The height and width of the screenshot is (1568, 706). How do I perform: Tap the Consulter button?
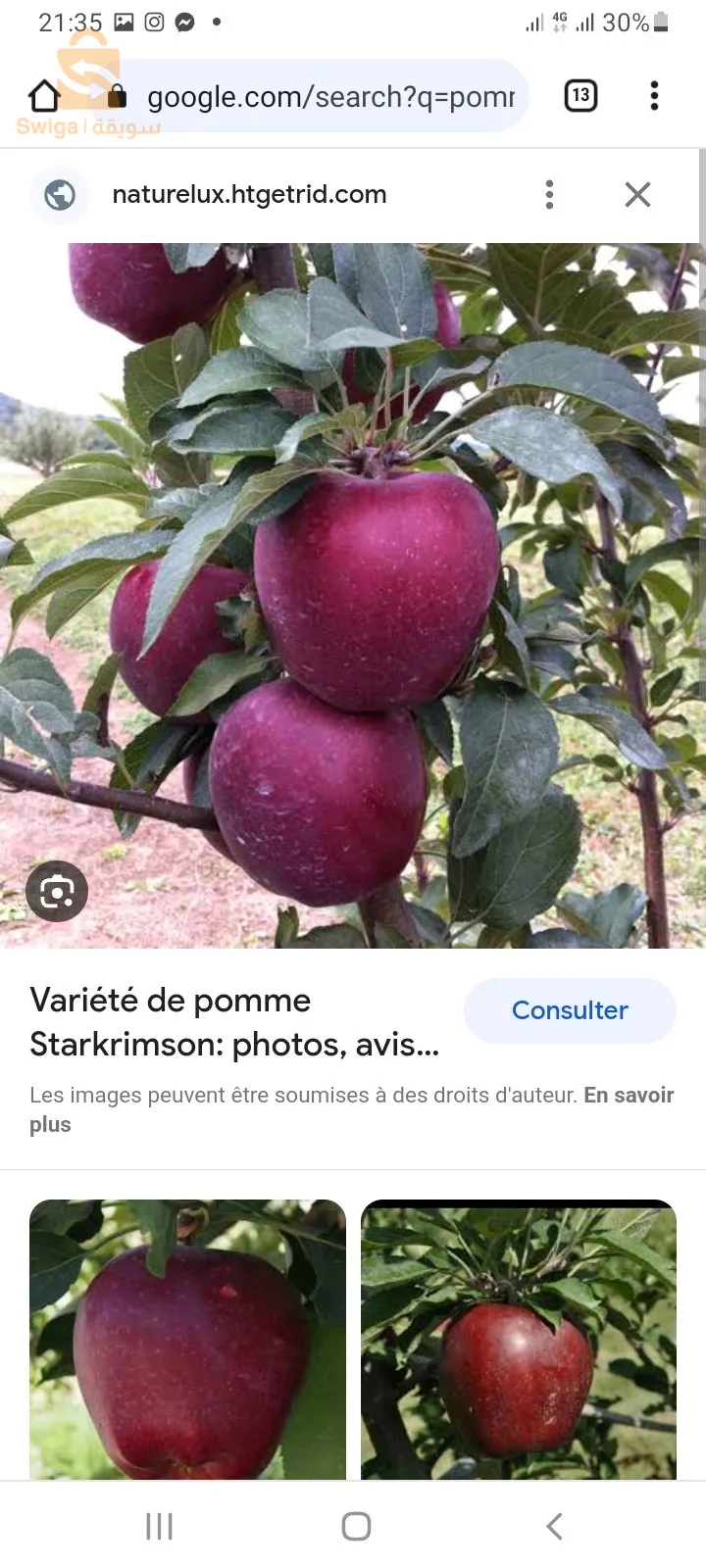point(570,1010)
